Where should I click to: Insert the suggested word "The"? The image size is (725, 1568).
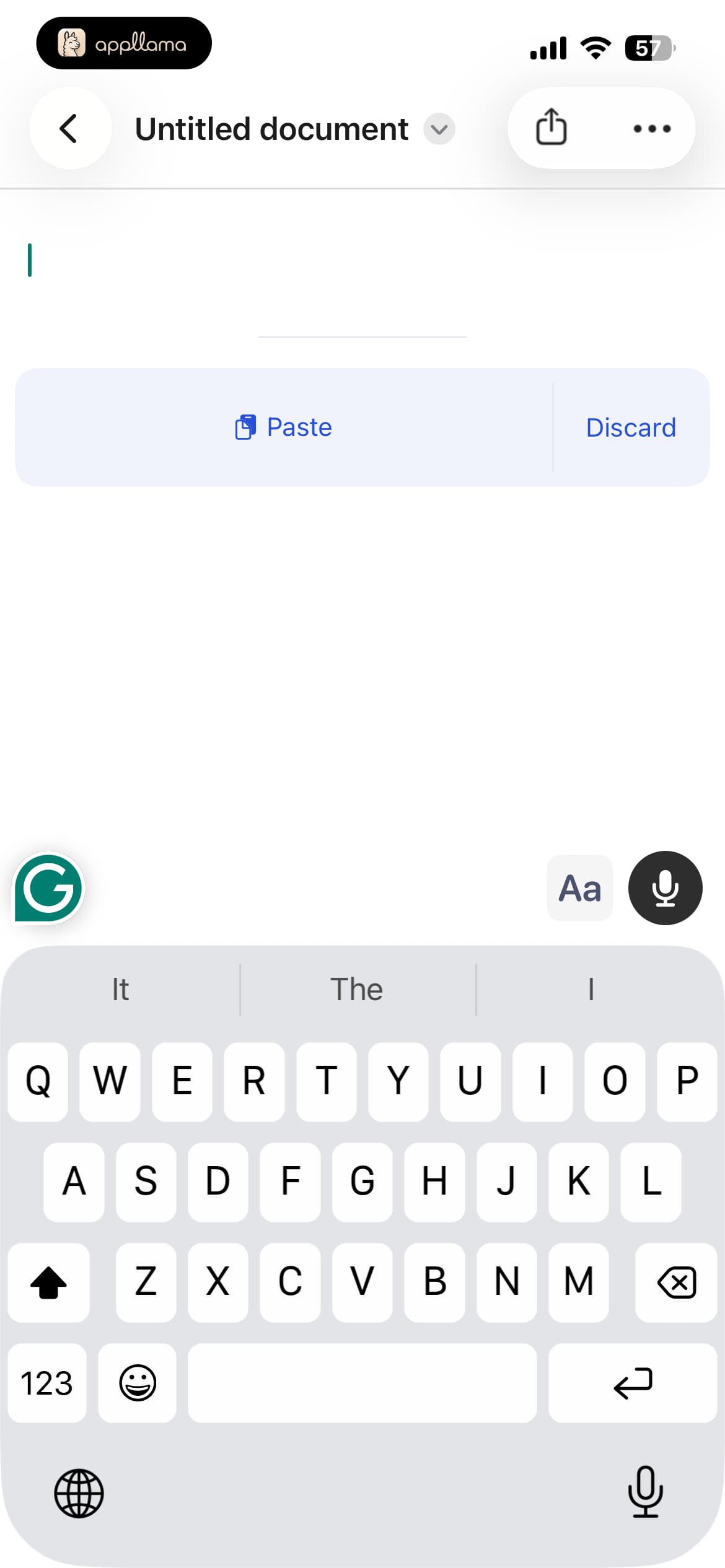357,989
